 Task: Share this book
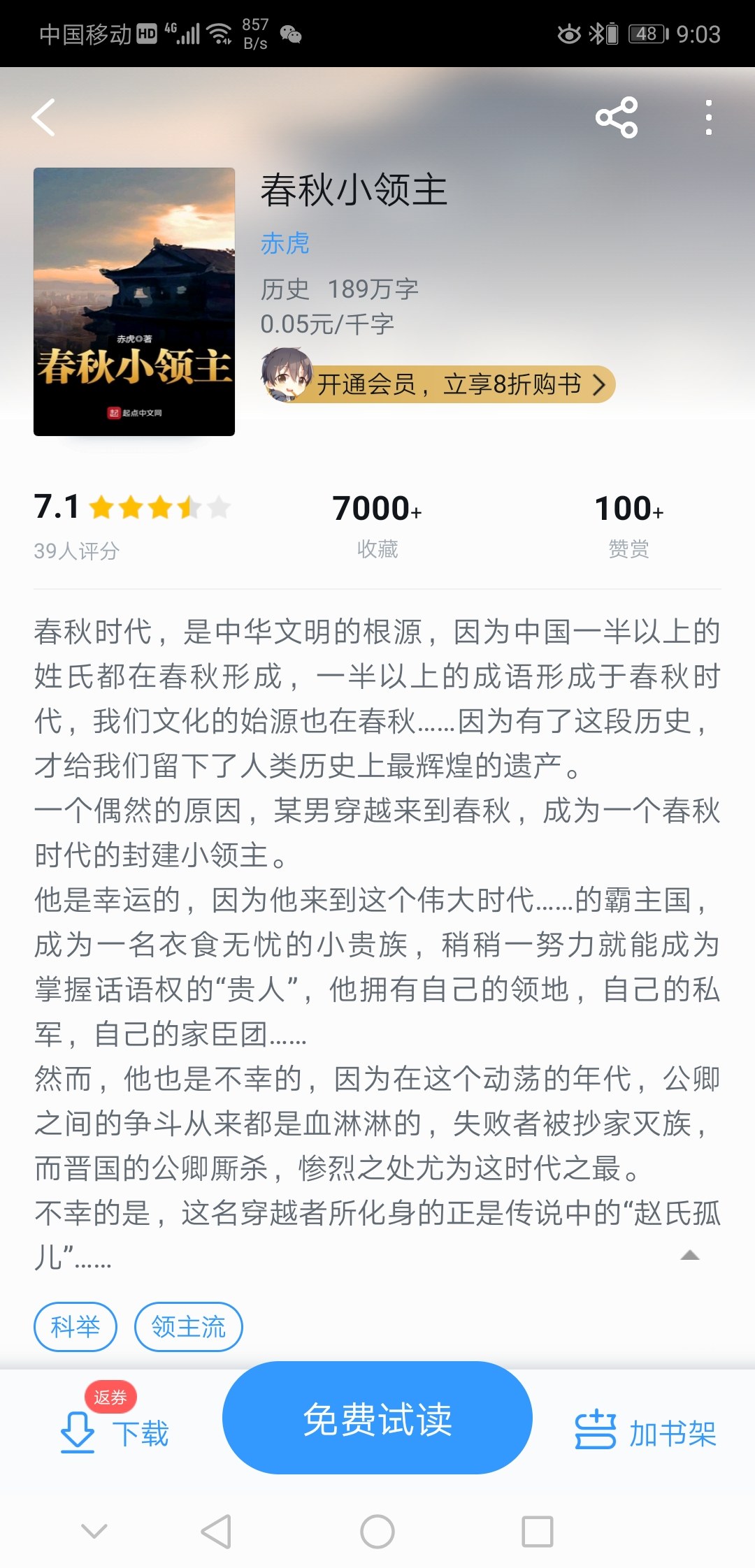(616, 117)
